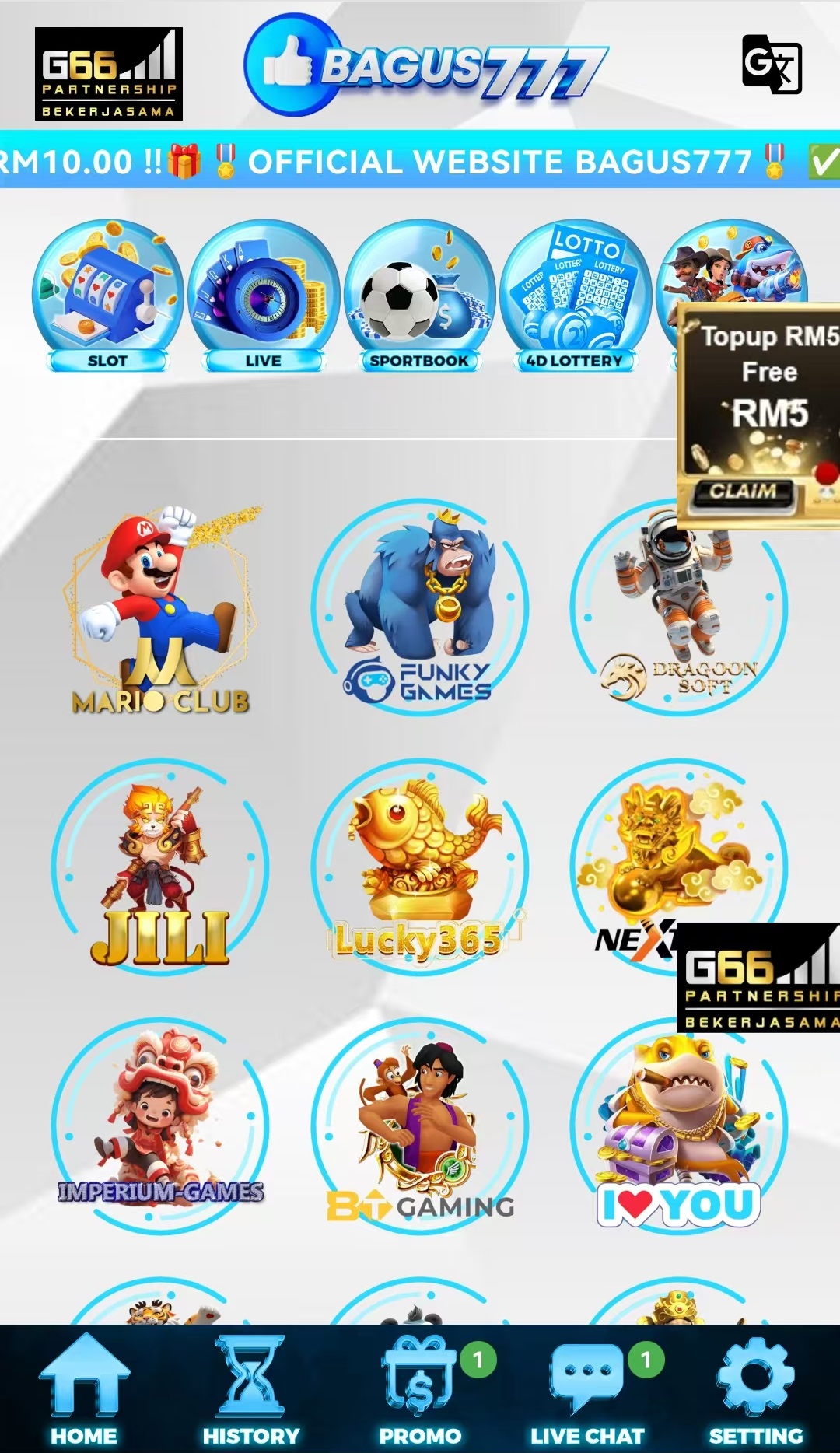Select the Slot game category

pyautogui.click(x=108, y=296)
